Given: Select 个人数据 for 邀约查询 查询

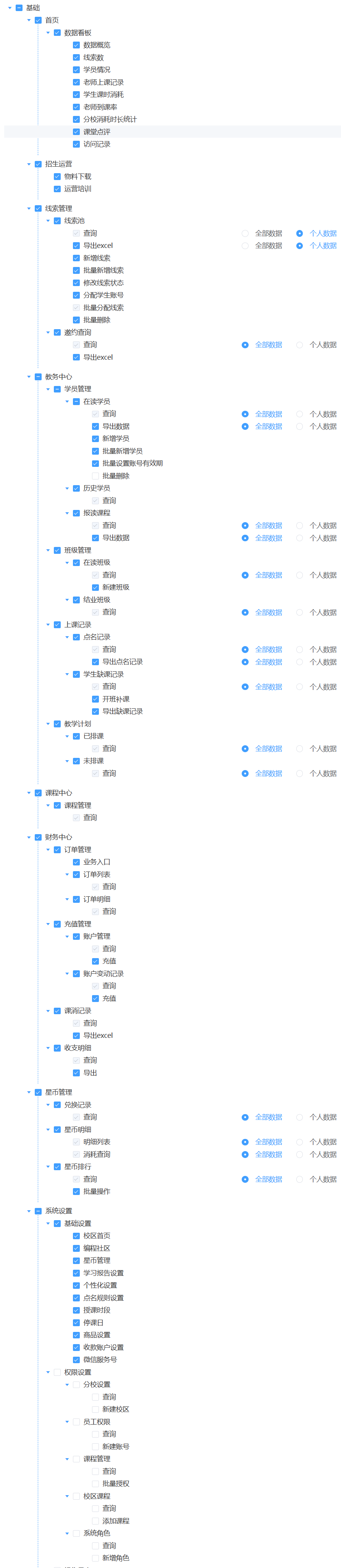Looking at the screenshot, I should (300, 345).
